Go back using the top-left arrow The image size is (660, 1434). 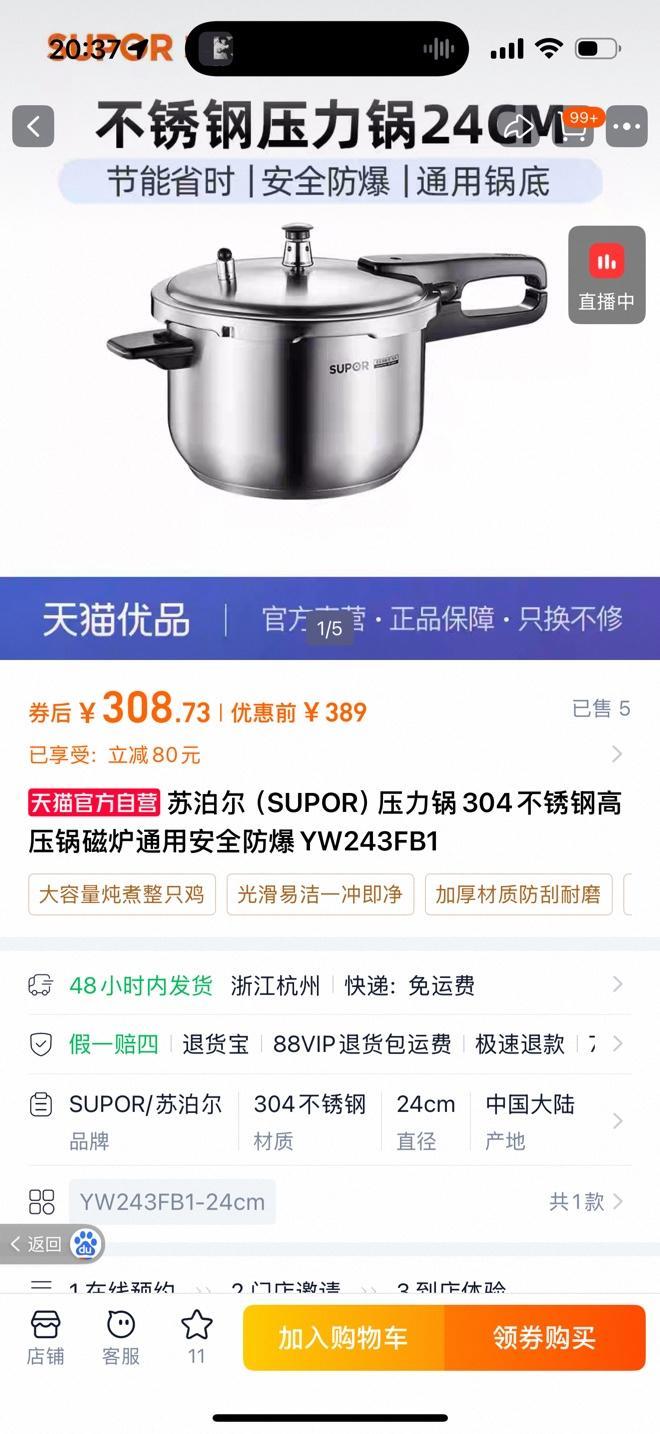(x=33, y=127)
